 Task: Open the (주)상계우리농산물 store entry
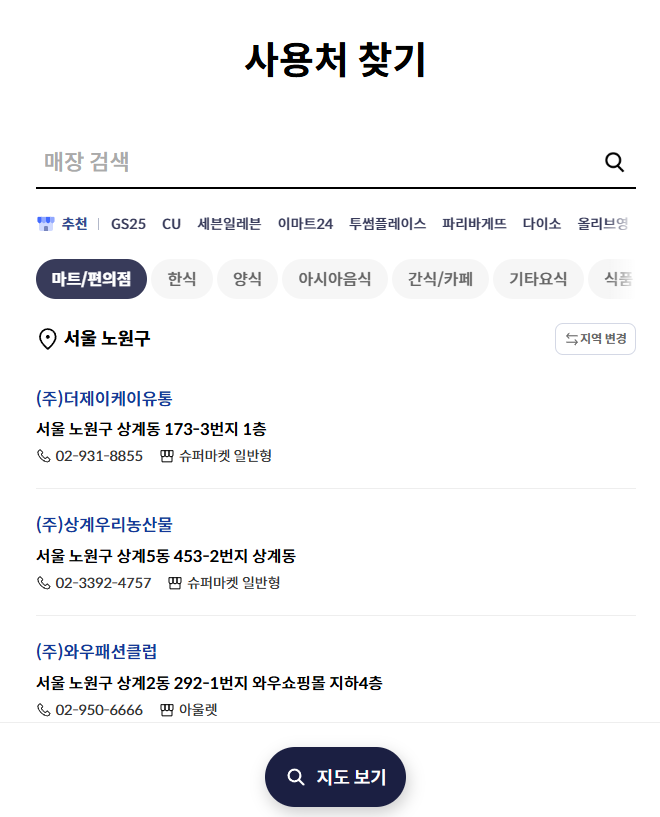(x=111, y=524)
